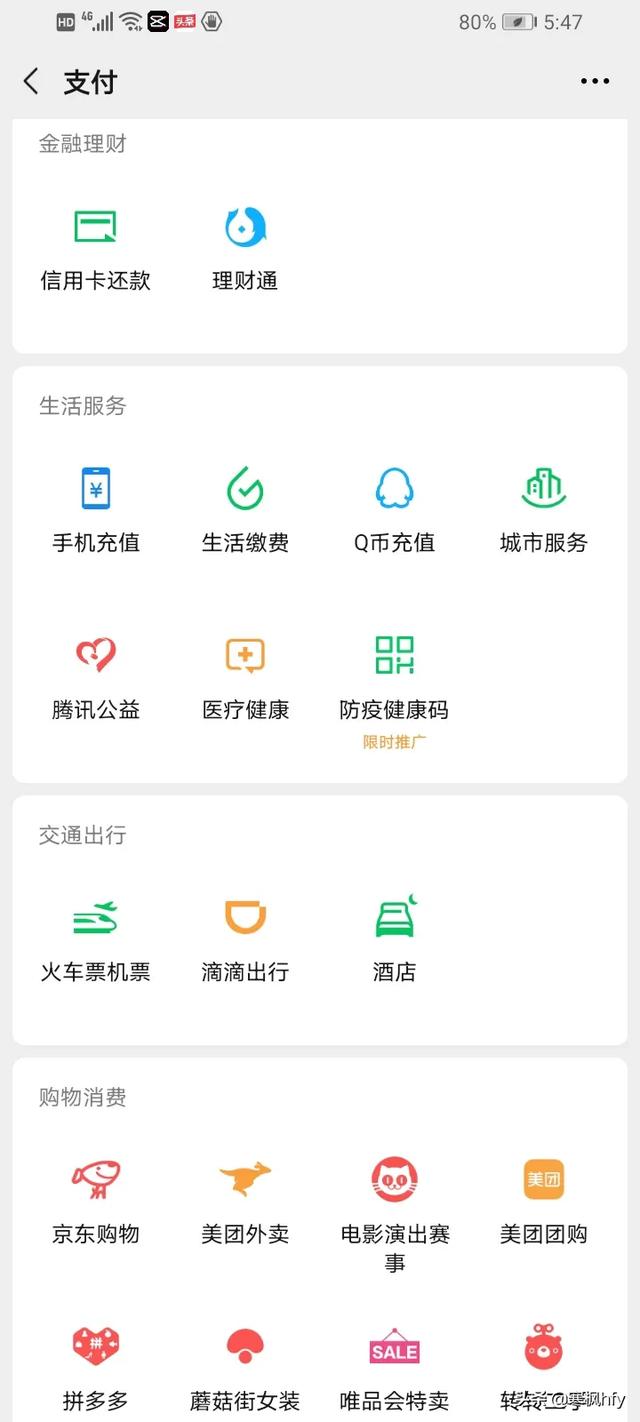Book tickets via 火车票机票
This screenshot has width=640, height=1422.
[x=95, y=940]
